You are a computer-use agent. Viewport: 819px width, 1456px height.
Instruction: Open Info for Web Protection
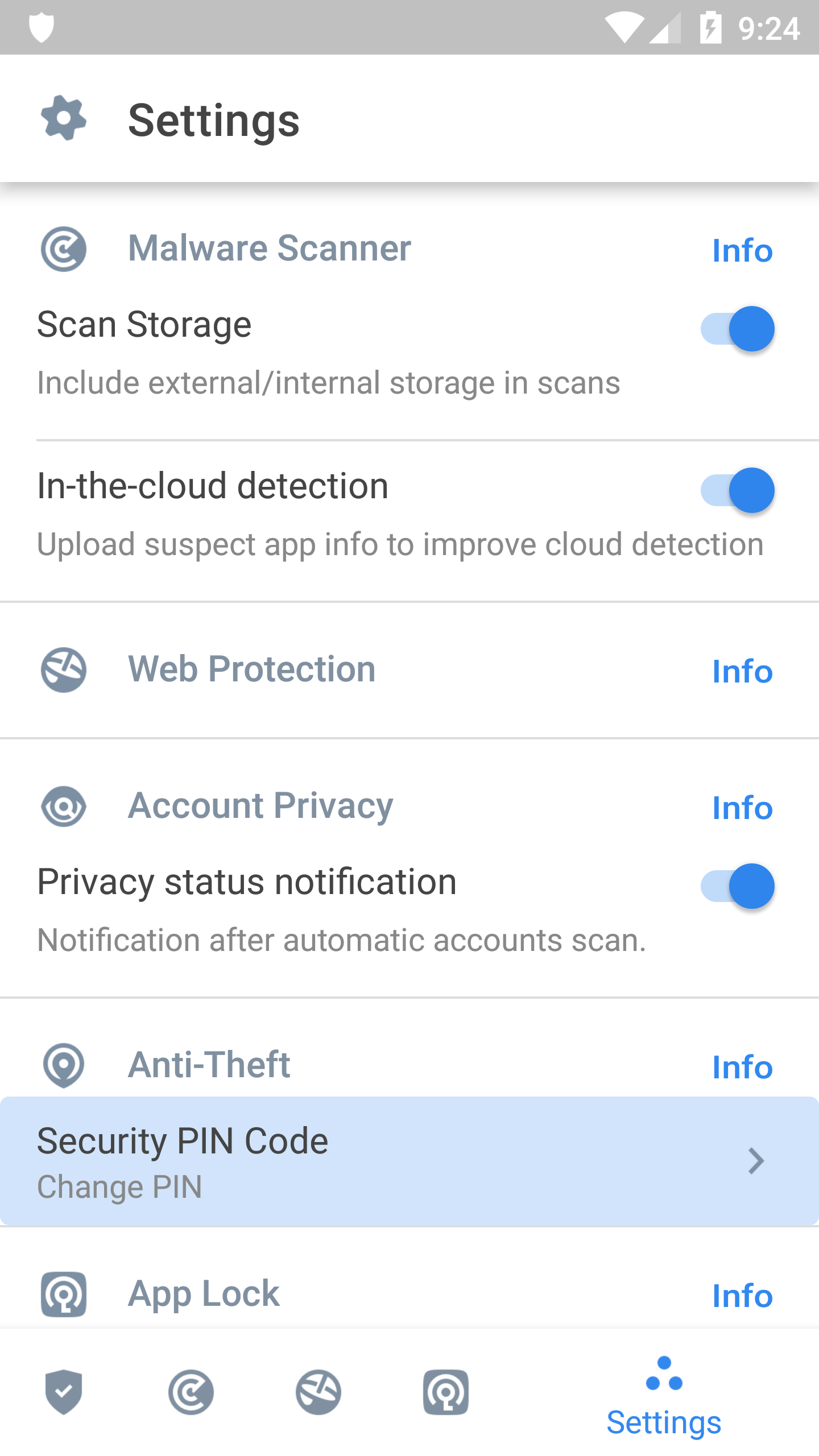742,671
